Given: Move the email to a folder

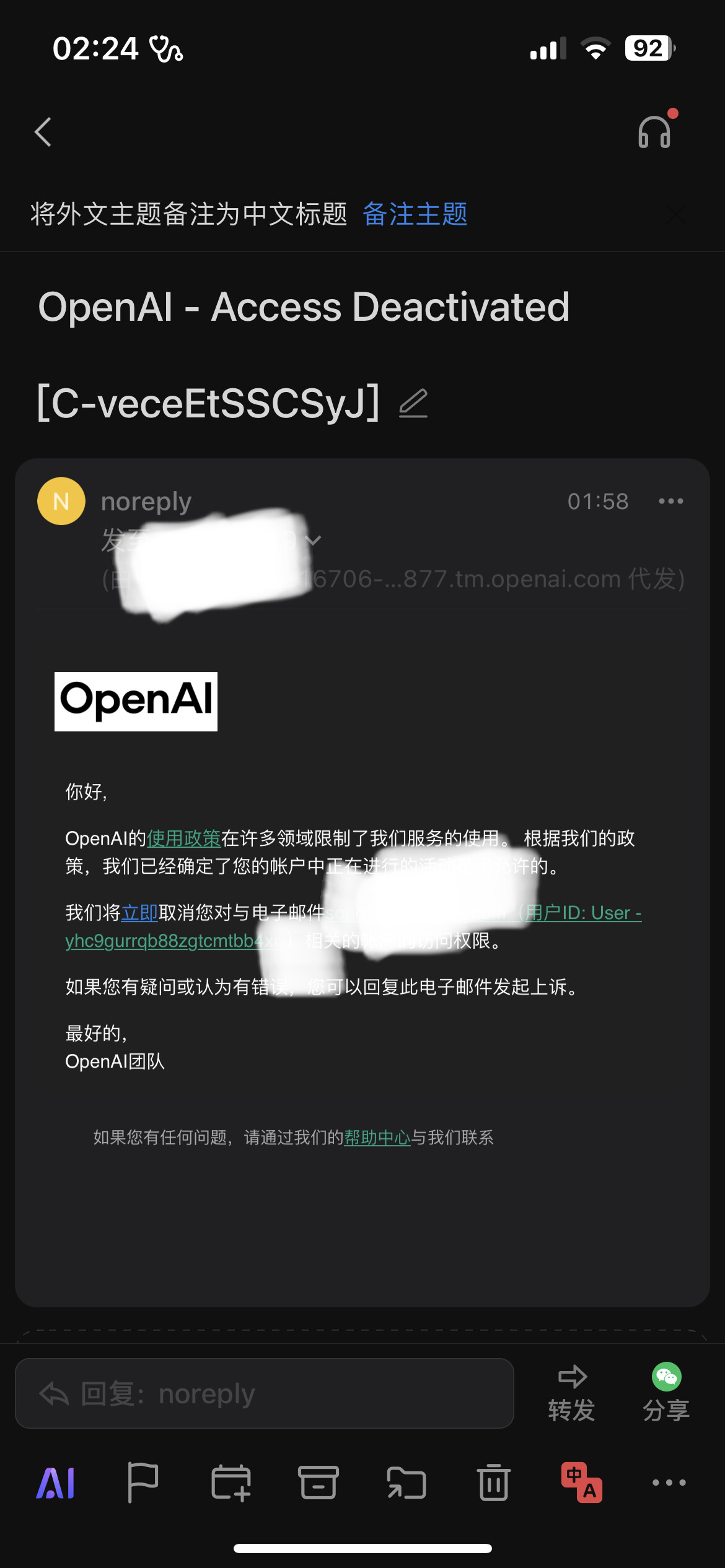Looking at the screenshot, I should click(406, 1483).
